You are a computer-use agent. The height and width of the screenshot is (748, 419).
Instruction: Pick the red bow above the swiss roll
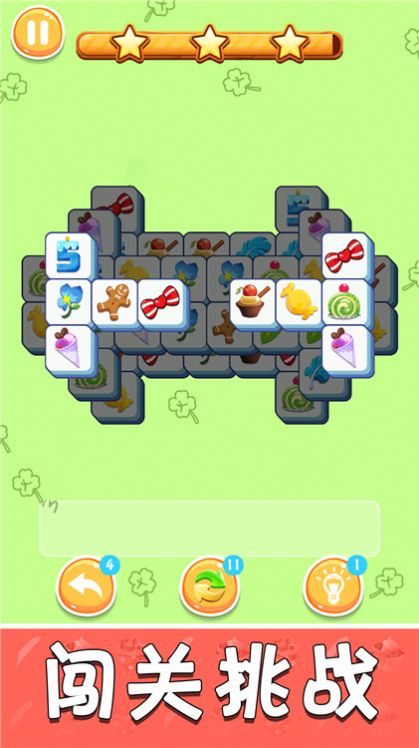coord(346,257)
